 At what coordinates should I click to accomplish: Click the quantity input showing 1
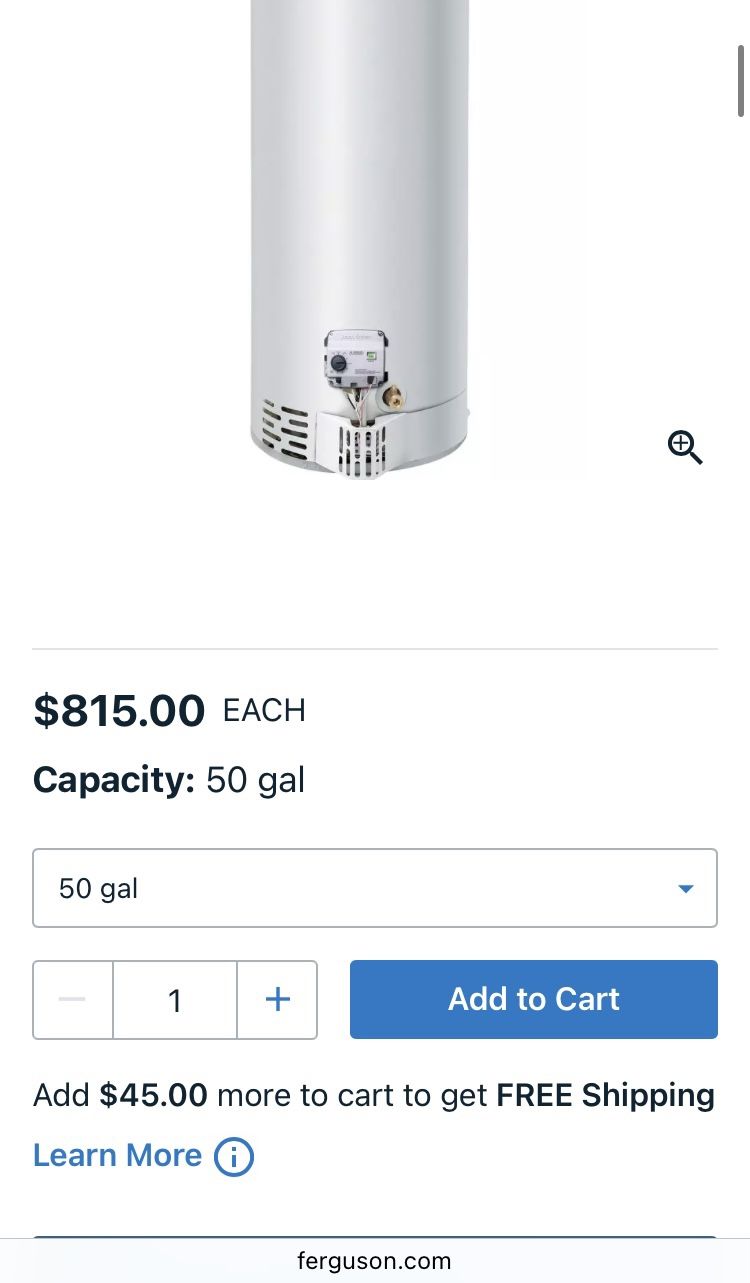[175, 1000]
